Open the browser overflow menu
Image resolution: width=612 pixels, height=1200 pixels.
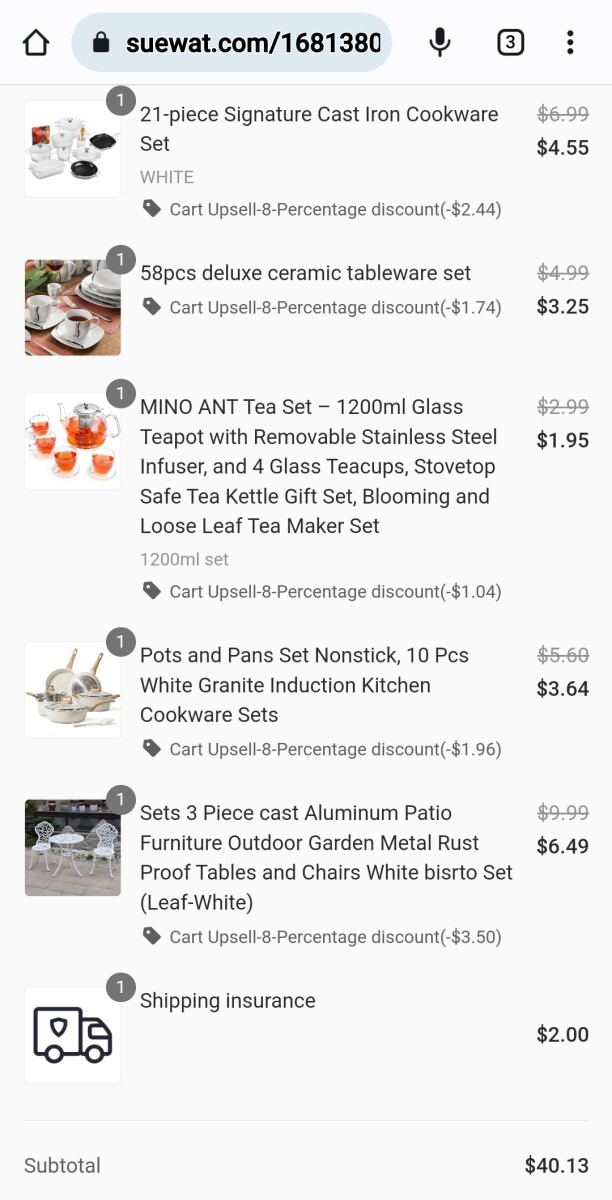570,42
